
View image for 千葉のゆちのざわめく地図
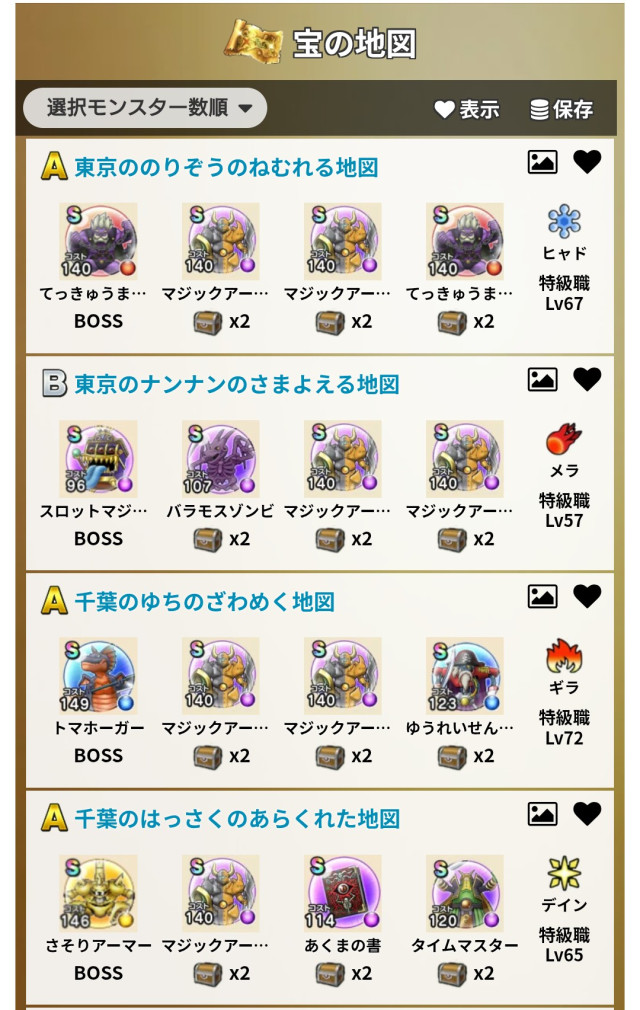tap(542, 597)
